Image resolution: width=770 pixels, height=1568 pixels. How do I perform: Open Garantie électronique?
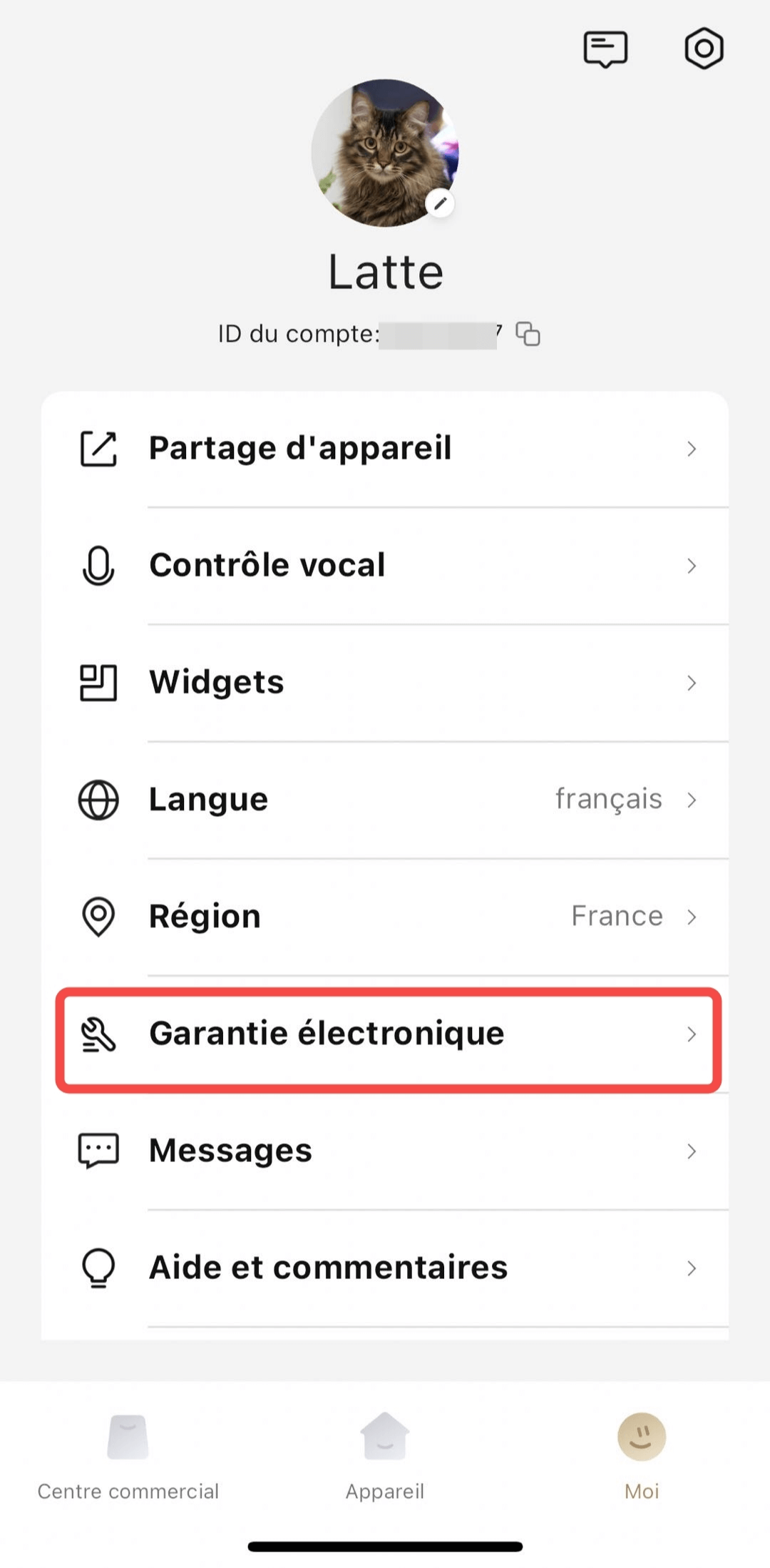[x=385, y=1034]
